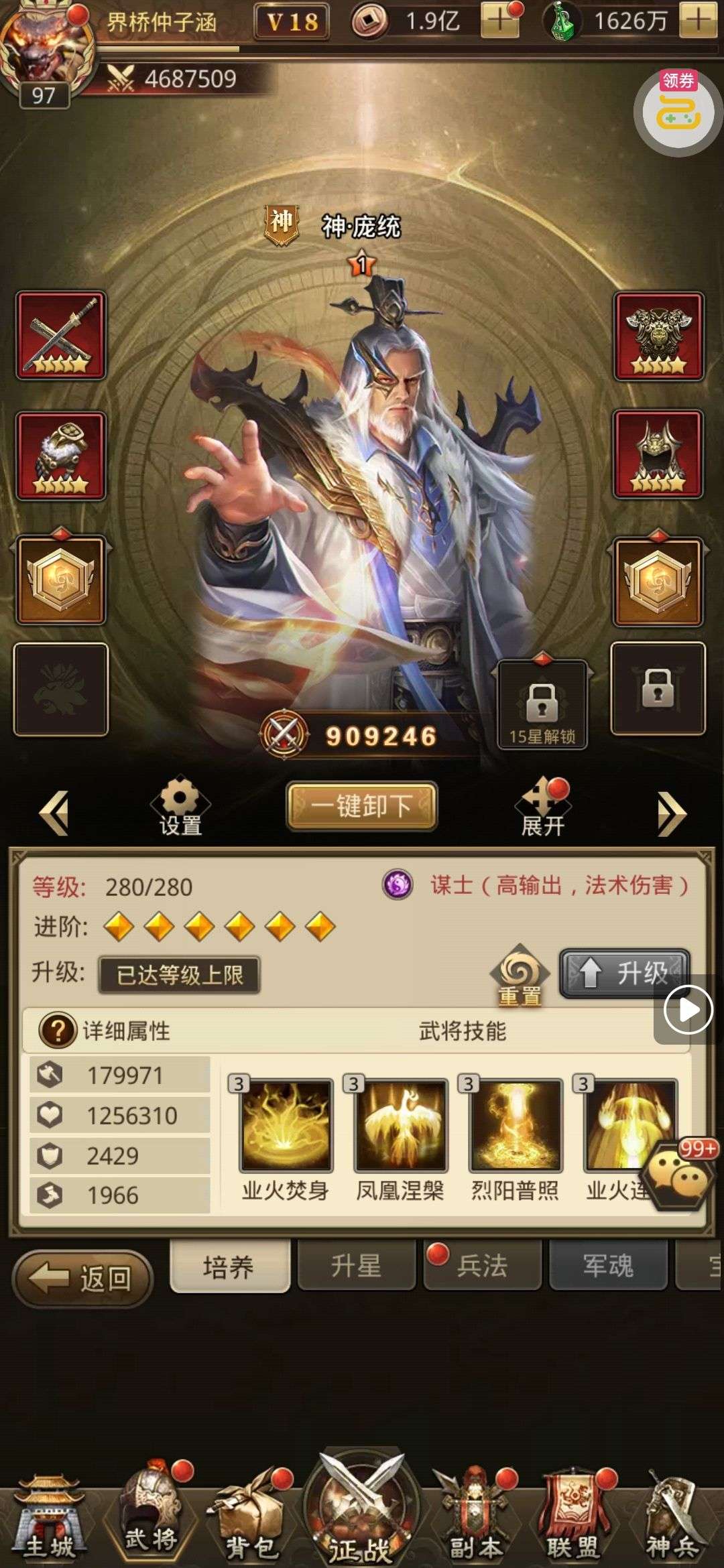Go to the next hero with right arrow
Image resolution: width=724 pixels, height=1568 pixels.
[670, 814]
